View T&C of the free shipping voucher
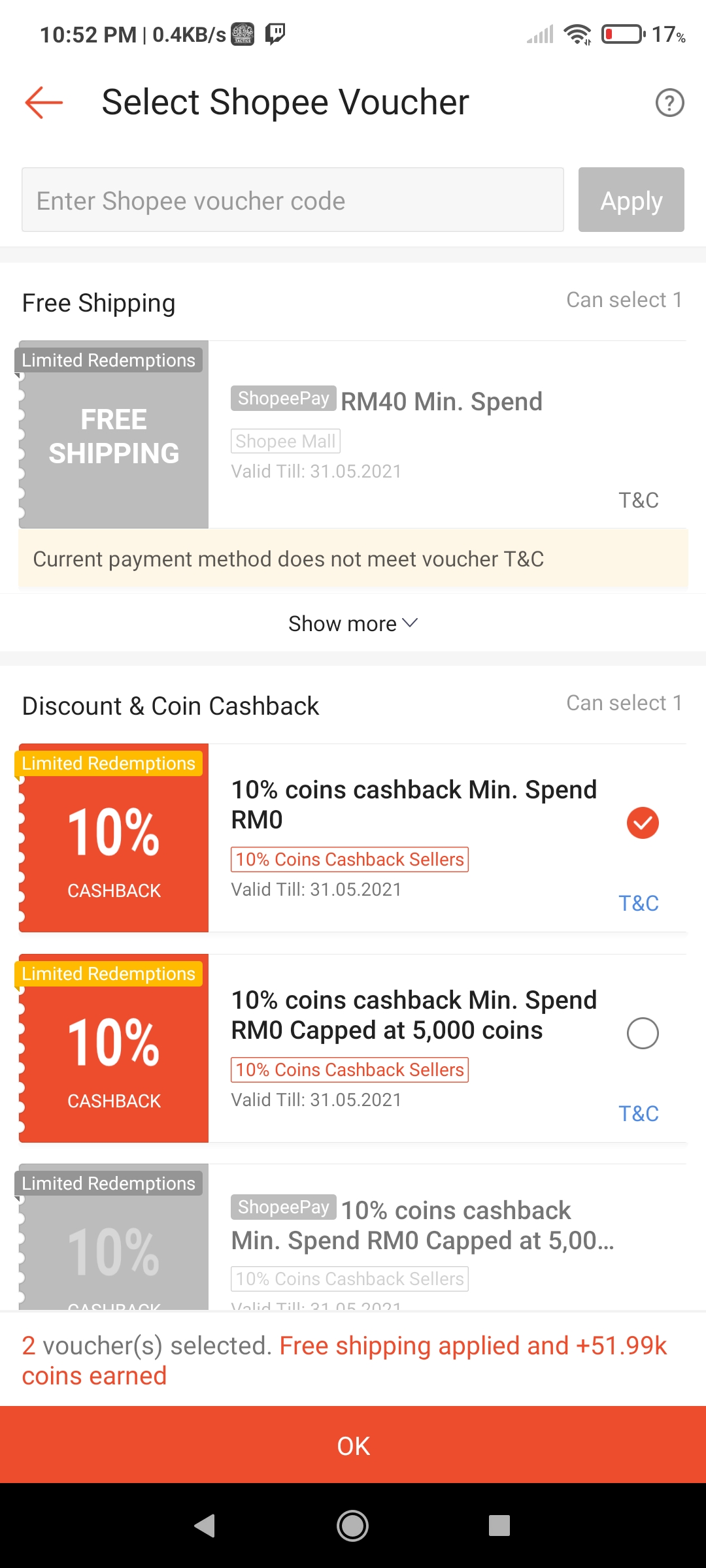Viewport: 706px width, 1568px height. pos(638,500)
